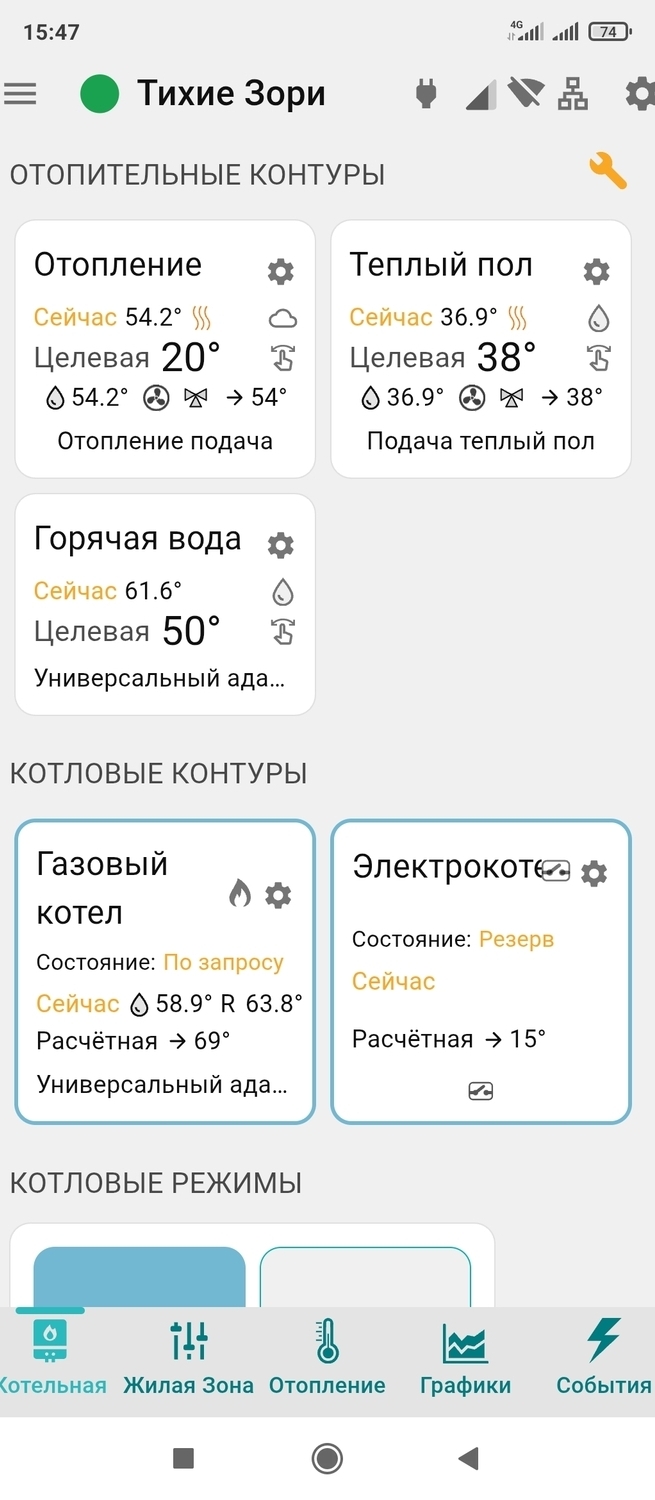Tap the orange wrench icon
This screenshot has width=655, height=1500.
pyautogui.click(x=607, y=171)
